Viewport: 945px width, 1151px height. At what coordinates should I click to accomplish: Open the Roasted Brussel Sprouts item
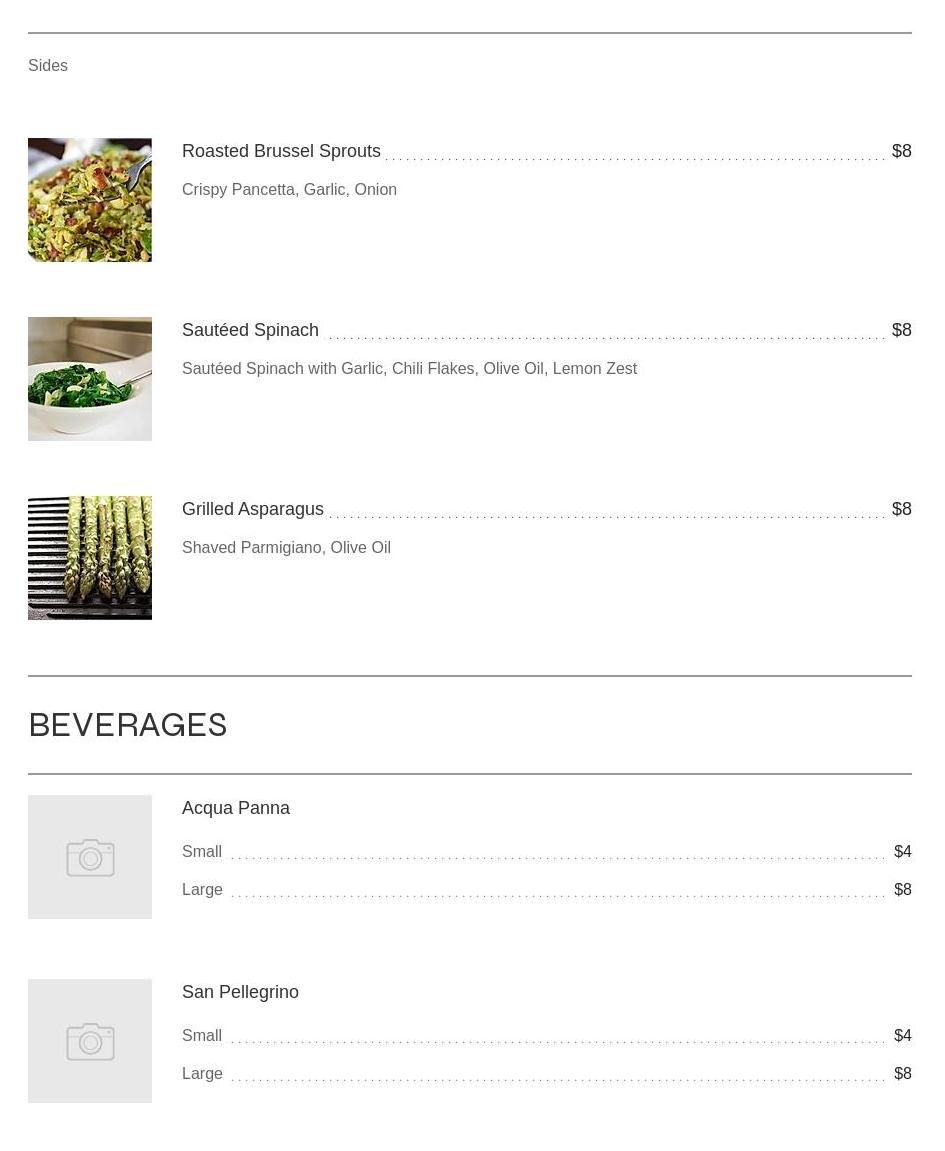281,151
